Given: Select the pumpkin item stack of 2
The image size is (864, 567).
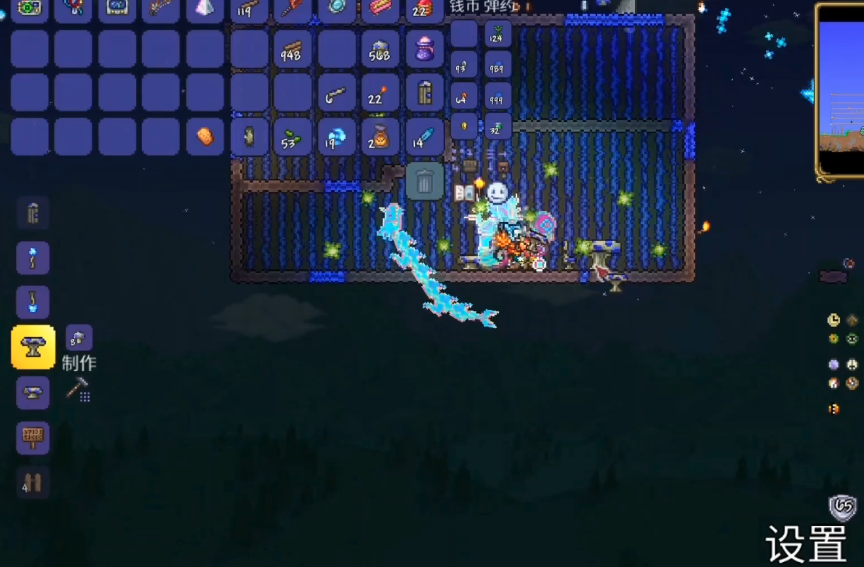Looking at the screenshot, I should coord(380,136).
